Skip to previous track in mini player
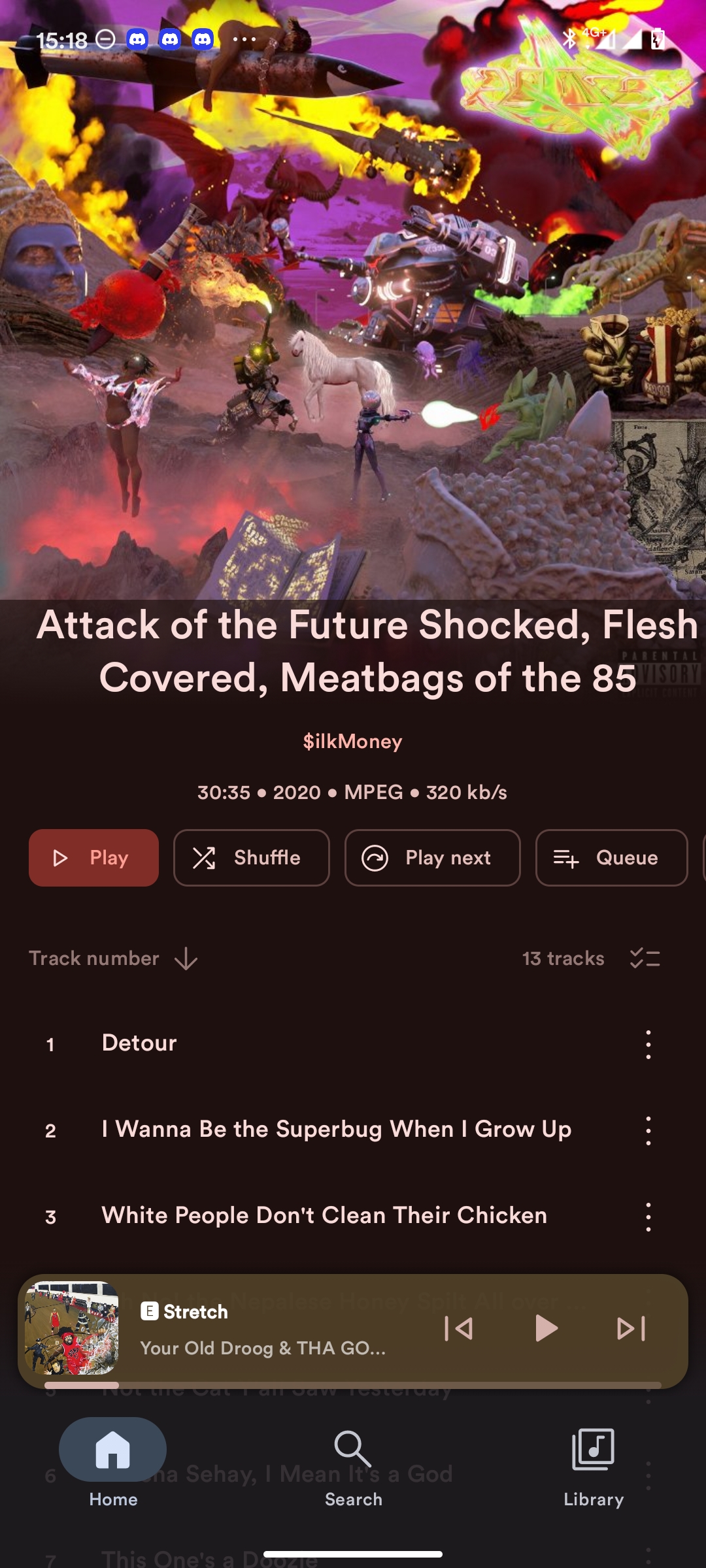The width and height of the screenshot is (706, 1568). (458, 1328)
